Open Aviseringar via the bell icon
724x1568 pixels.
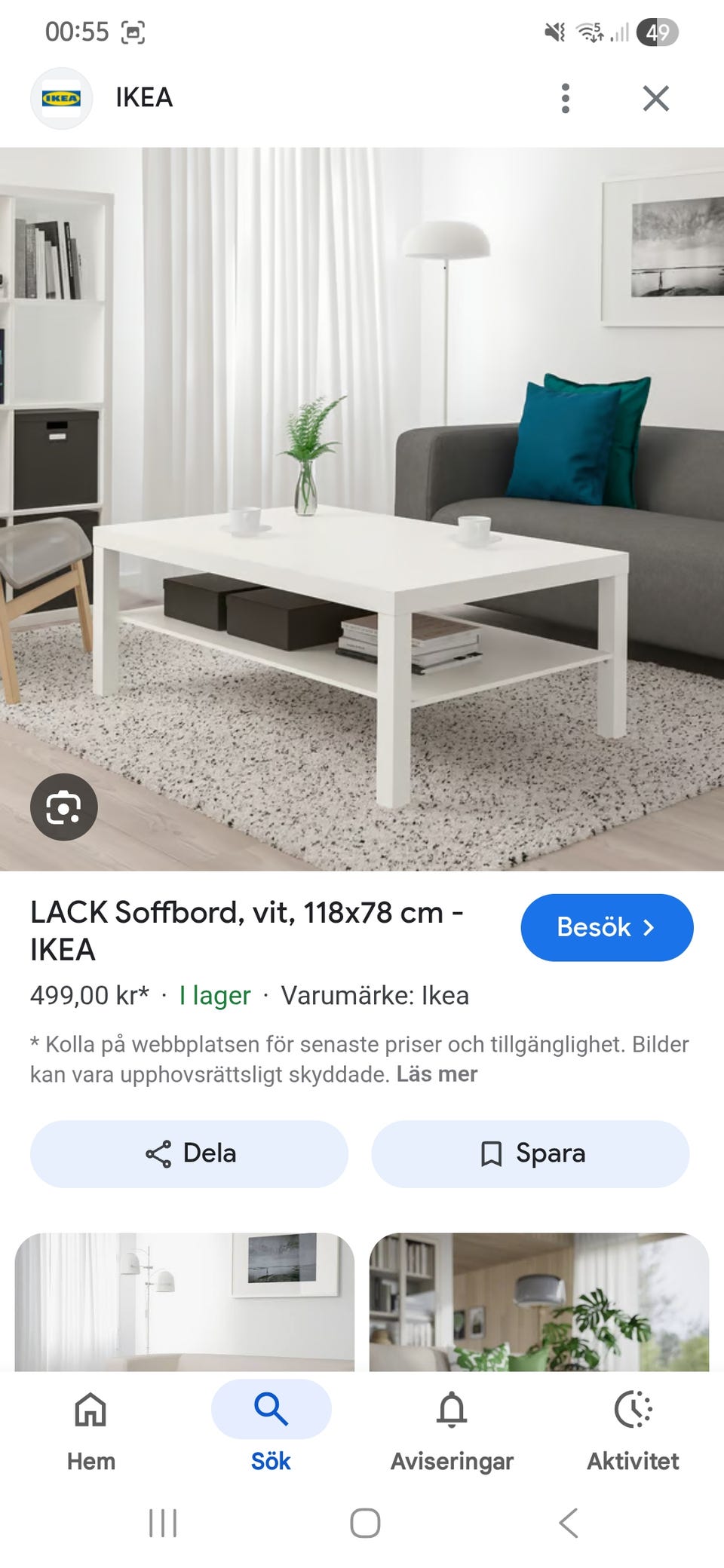[451, 1410]
